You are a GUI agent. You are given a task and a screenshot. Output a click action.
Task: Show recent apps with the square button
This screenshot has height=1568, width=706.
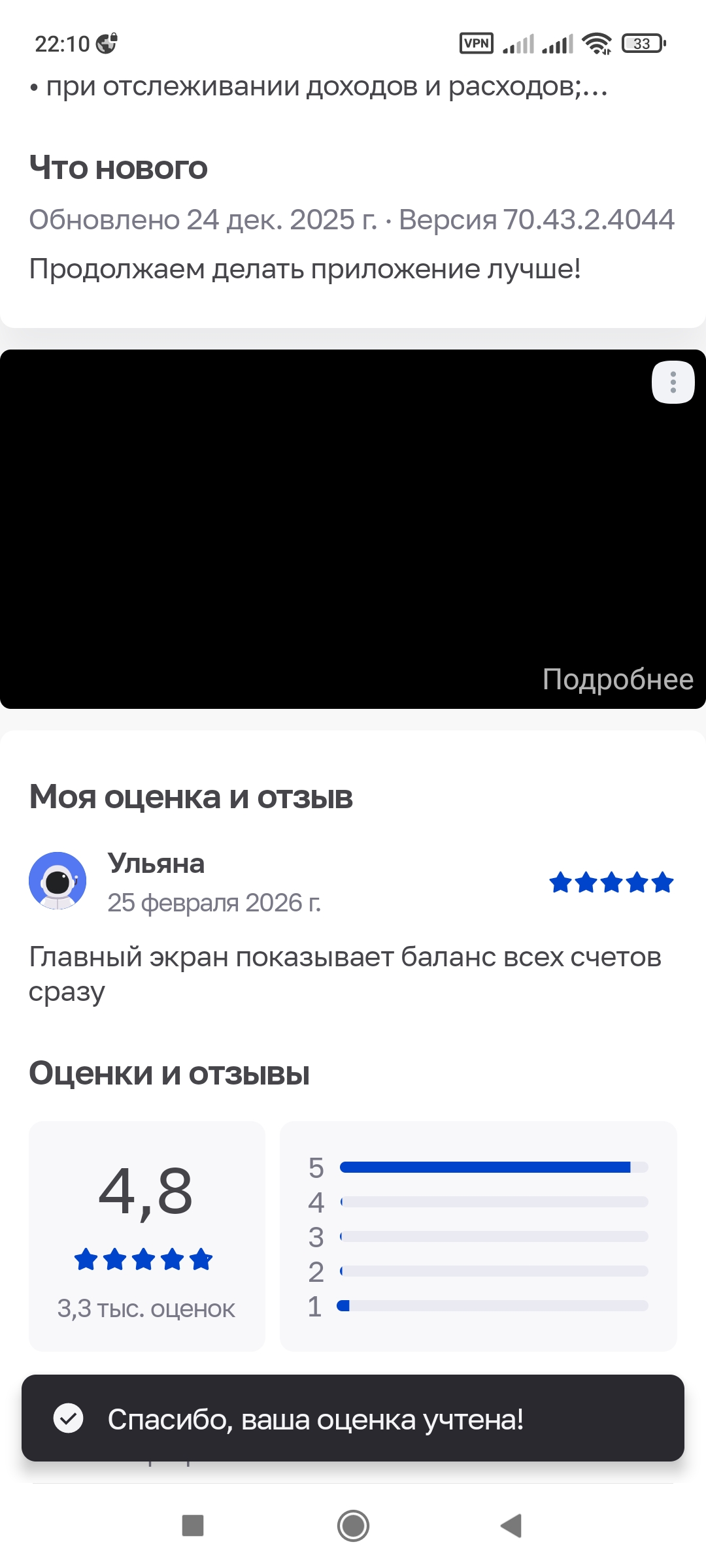(x=193, y=1526)
